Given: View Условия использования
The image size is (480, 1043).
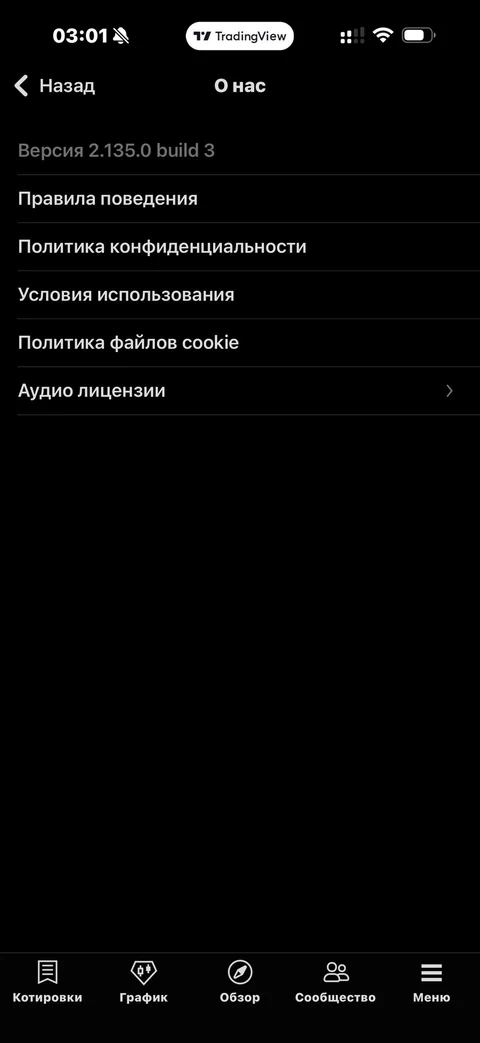Looking at the screenshot, I should click(240, 295).
